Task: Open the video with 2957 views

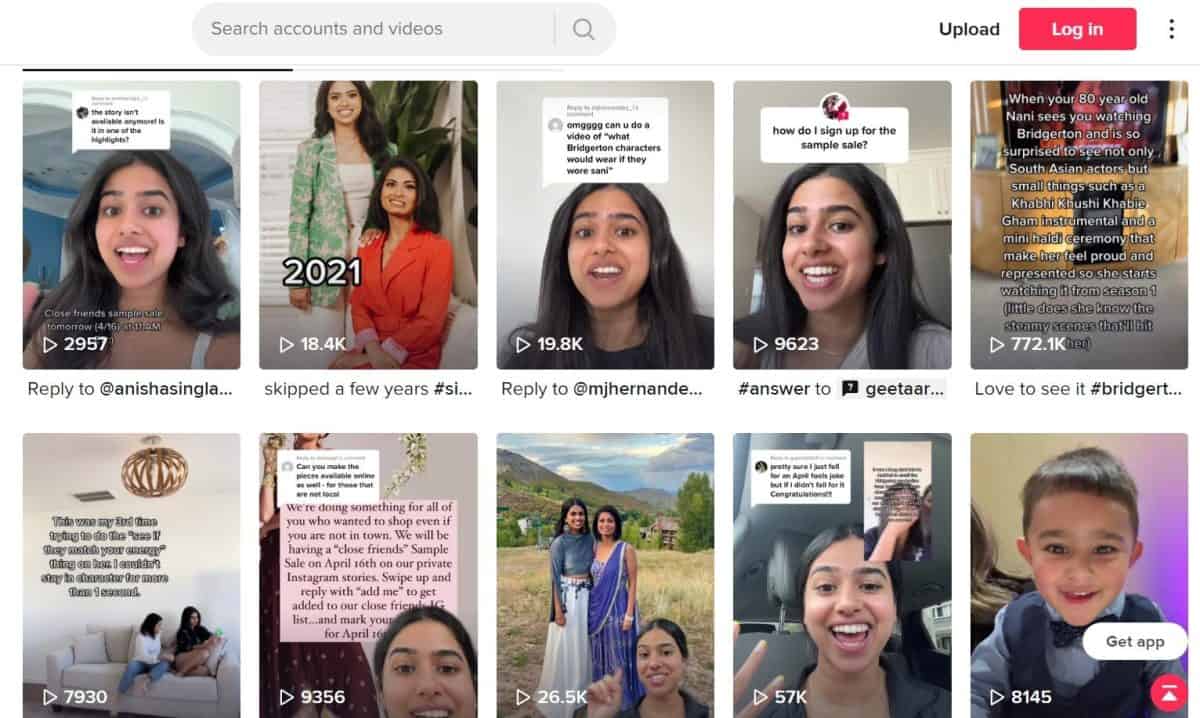Action: point(131,225)
